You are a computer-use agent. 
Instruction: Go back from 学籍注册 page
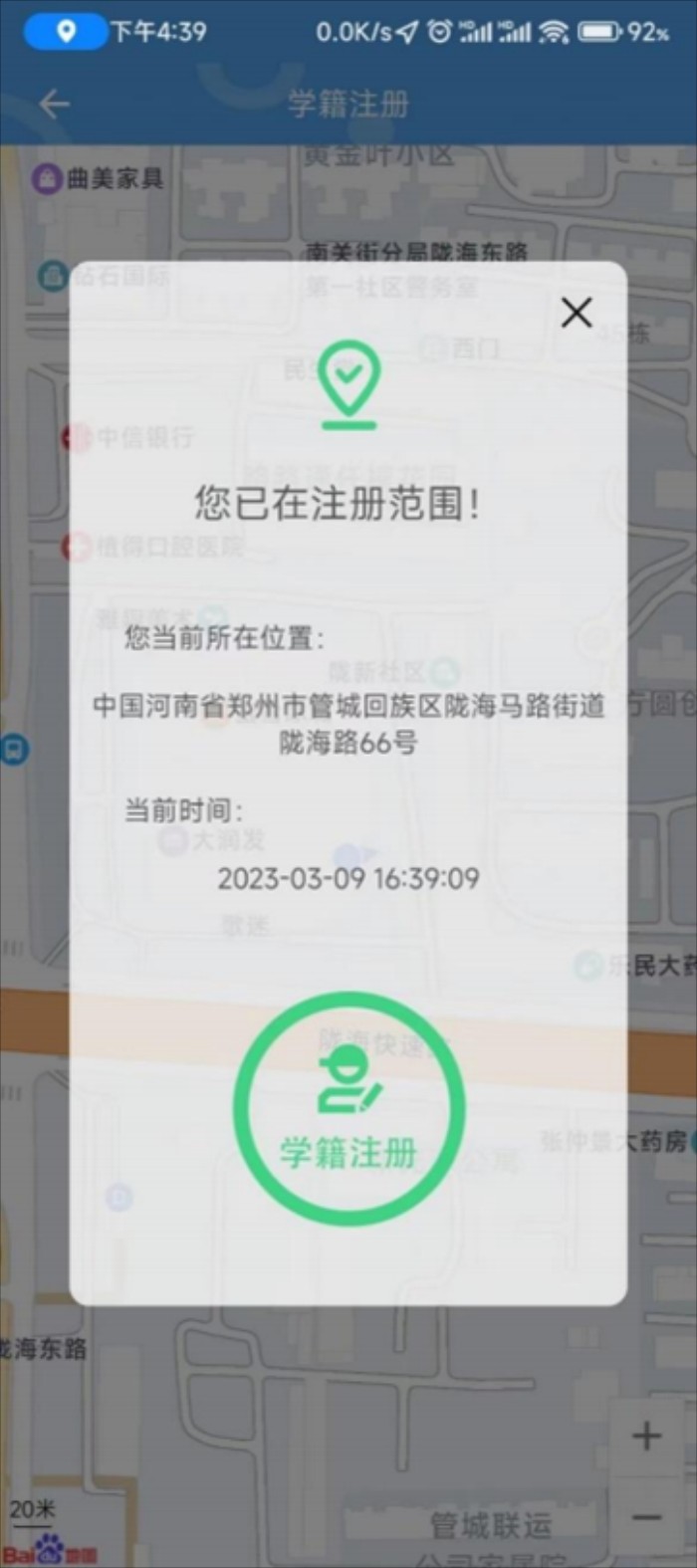pos(54,104)
